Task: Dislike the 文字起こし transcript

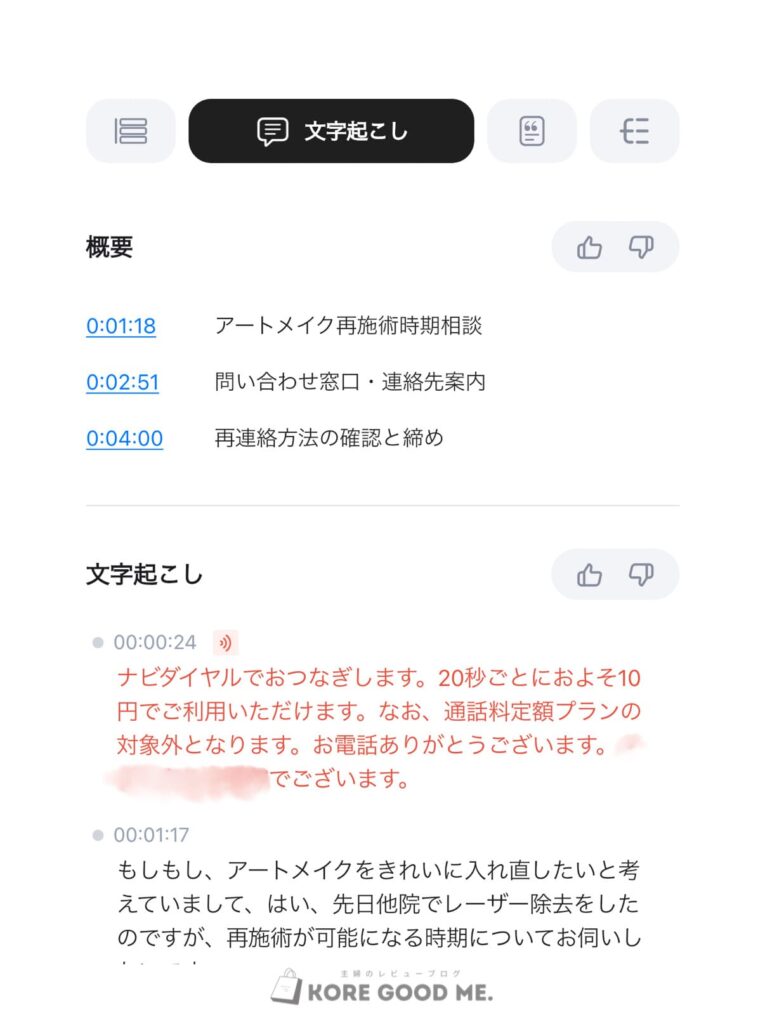Action: click(x=641, y=575)
